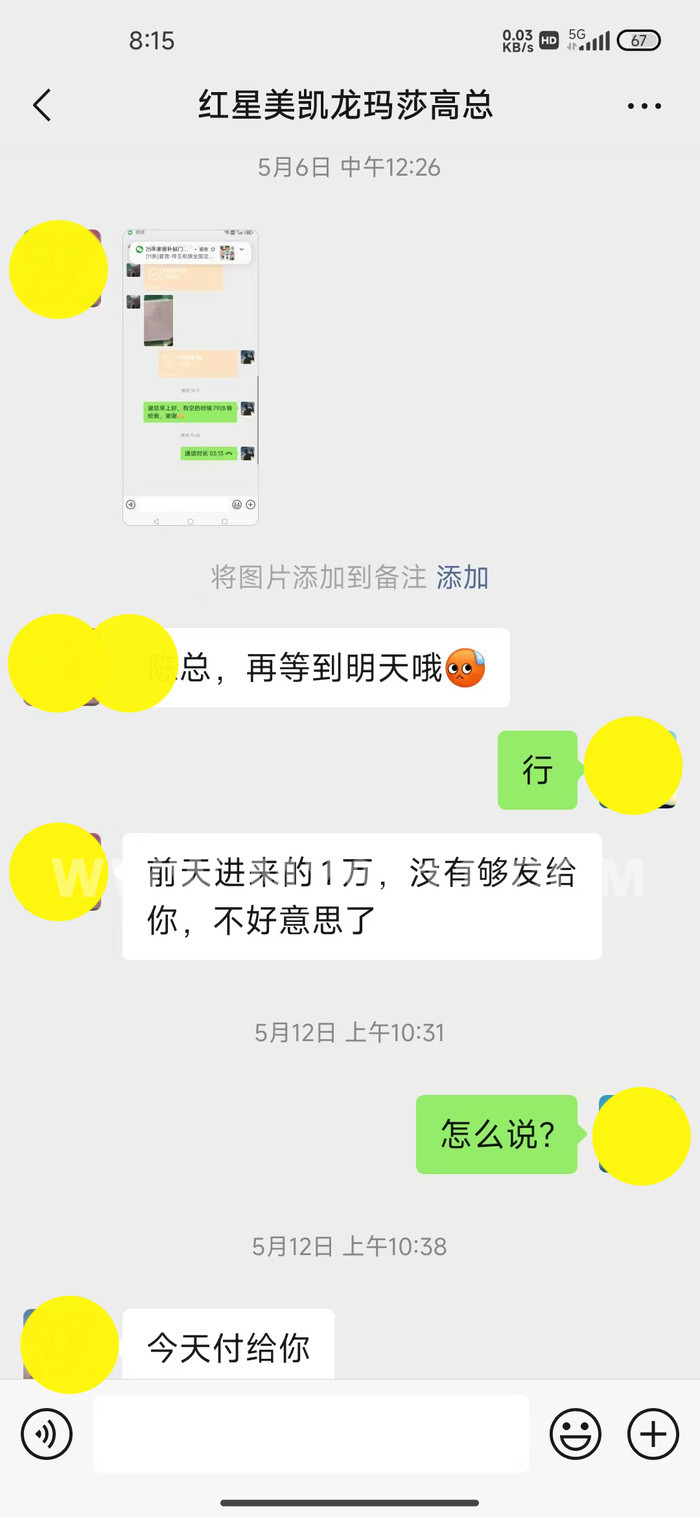Tap 添加 to add picture to notes
Viewport: 700px width, 1517px height.
tap(462, 577)
